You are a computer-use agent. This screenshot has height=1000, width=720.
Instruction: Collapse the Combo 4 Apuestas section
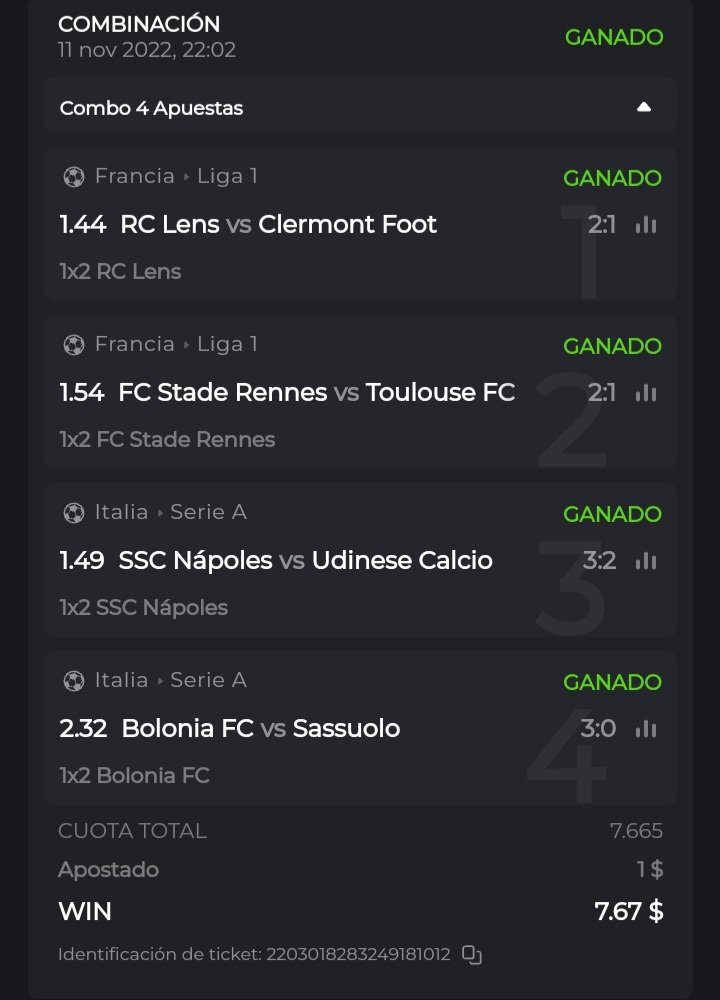click(644, 107)
